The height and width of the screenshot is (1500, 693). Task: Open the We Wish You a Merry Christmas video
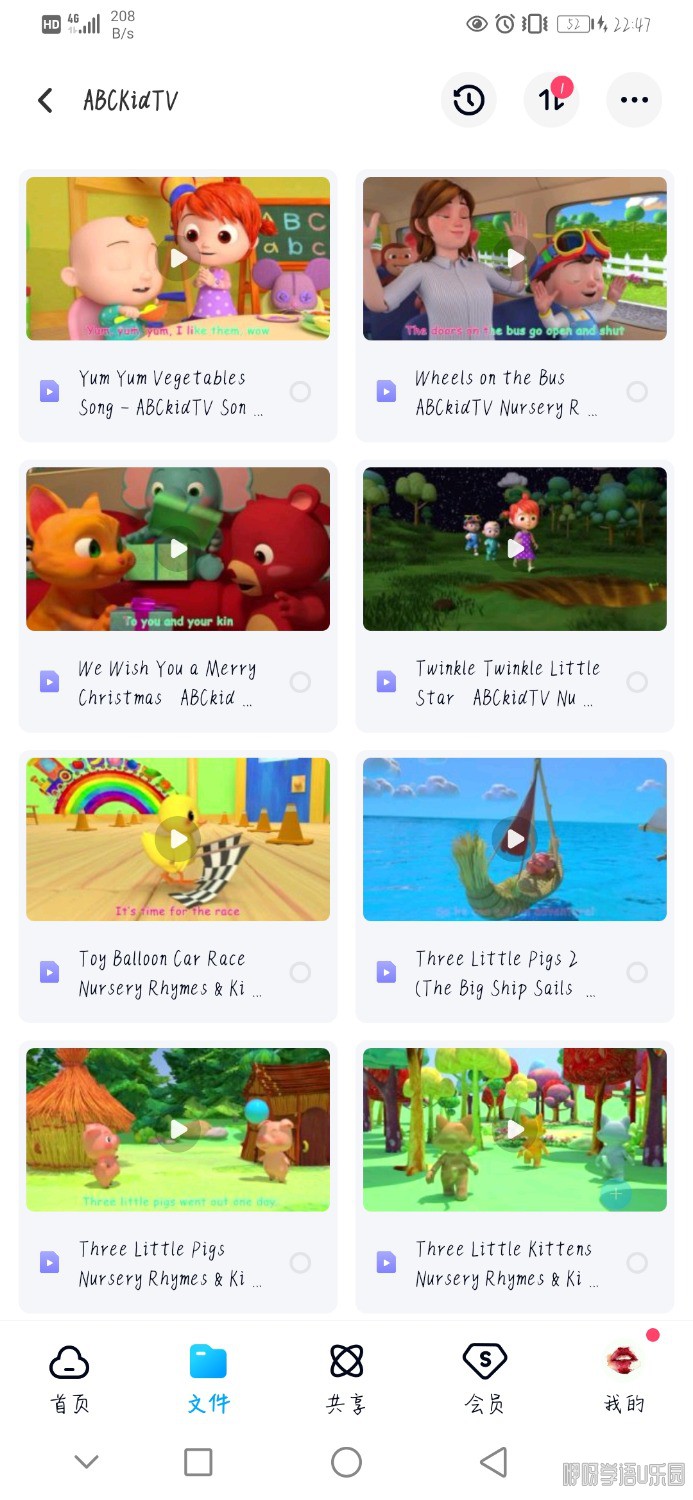tap(178, 549)
